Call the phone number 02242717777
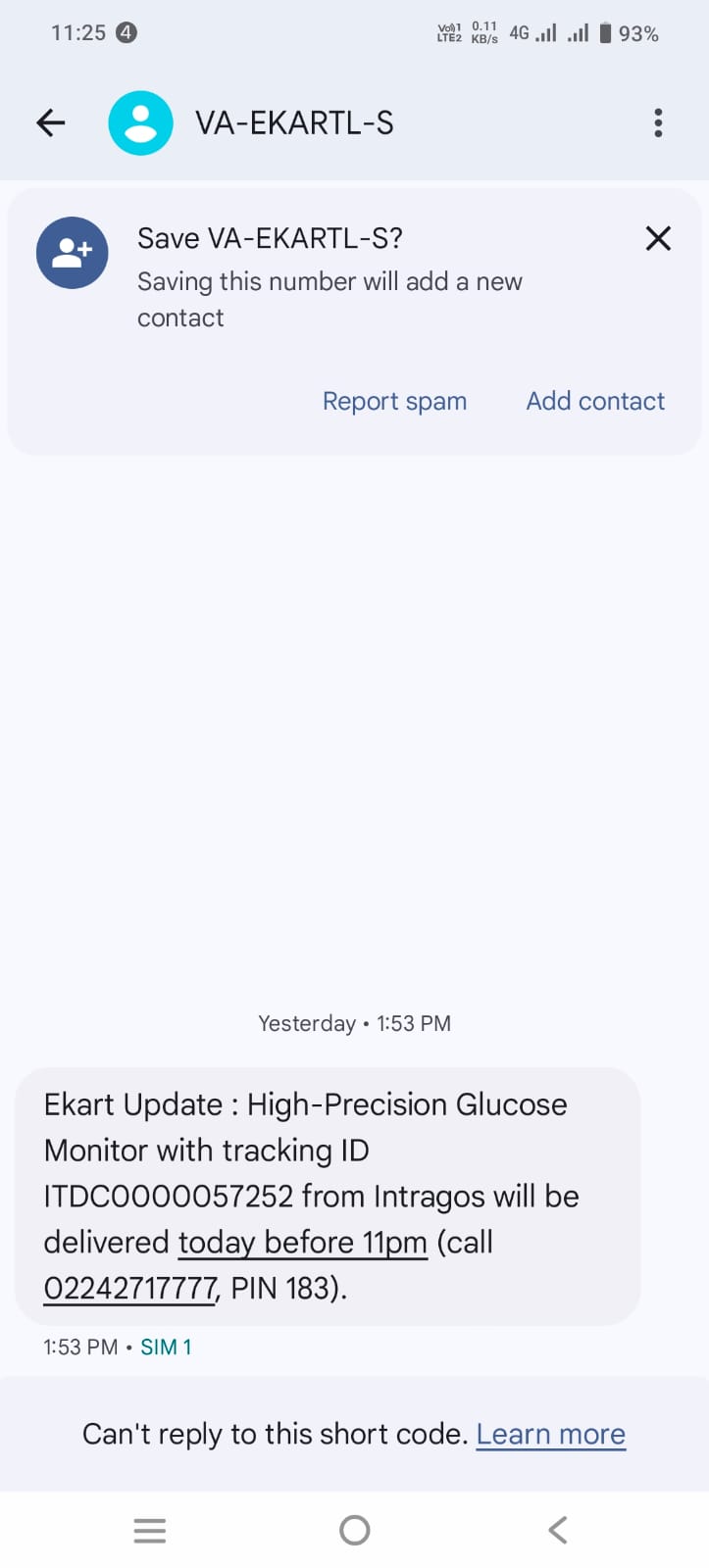Image resolution: width=709 pixels, height=1568 pixels. tap(129, 1289)
